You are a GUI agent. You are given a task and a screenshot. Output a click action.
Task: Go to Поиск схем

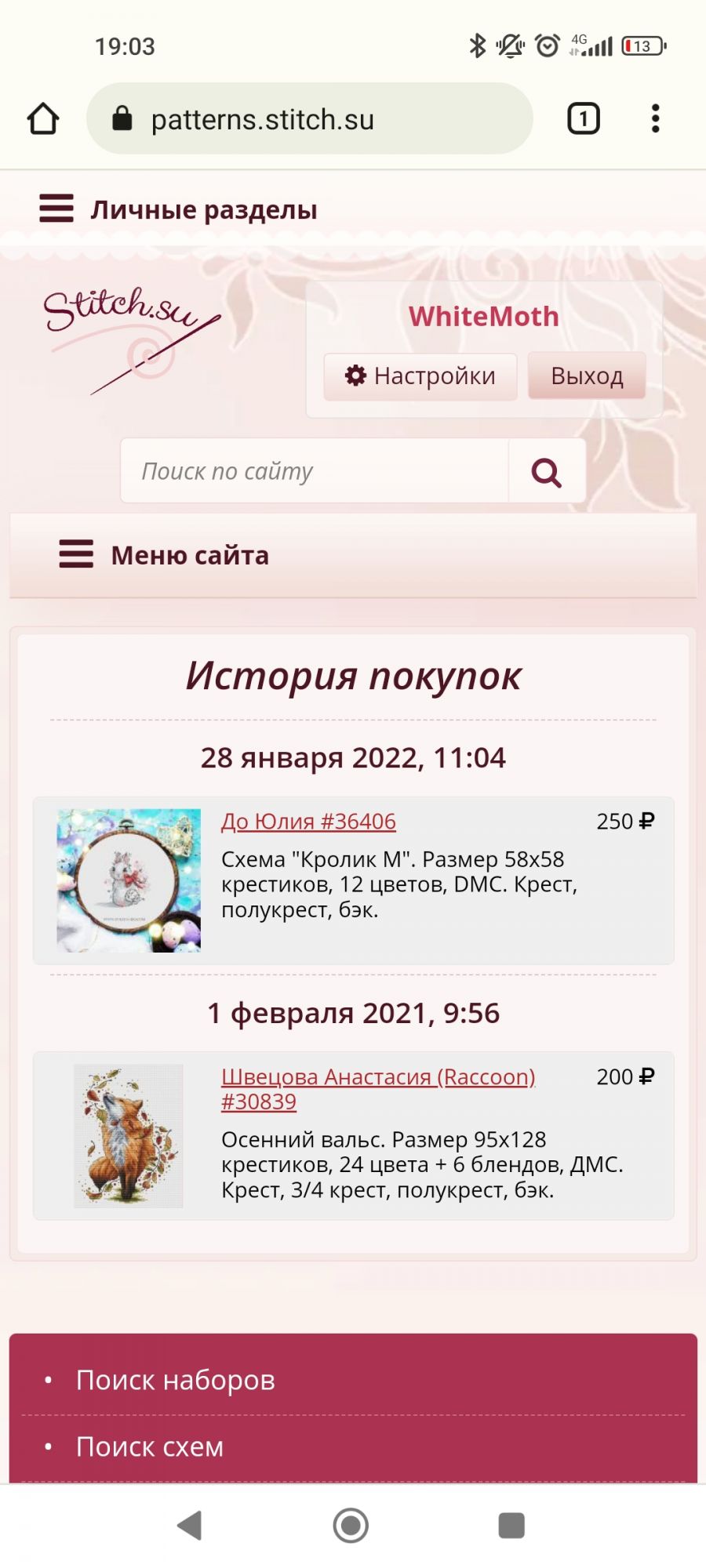pyautogui.click(x=149, y=1446)
